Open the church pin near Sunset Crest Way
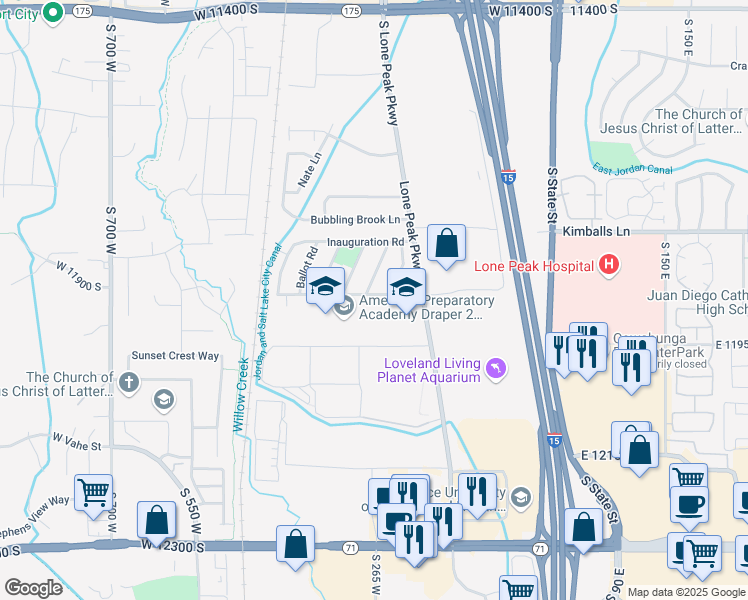The image size is (748, 600). click(129, 383)
